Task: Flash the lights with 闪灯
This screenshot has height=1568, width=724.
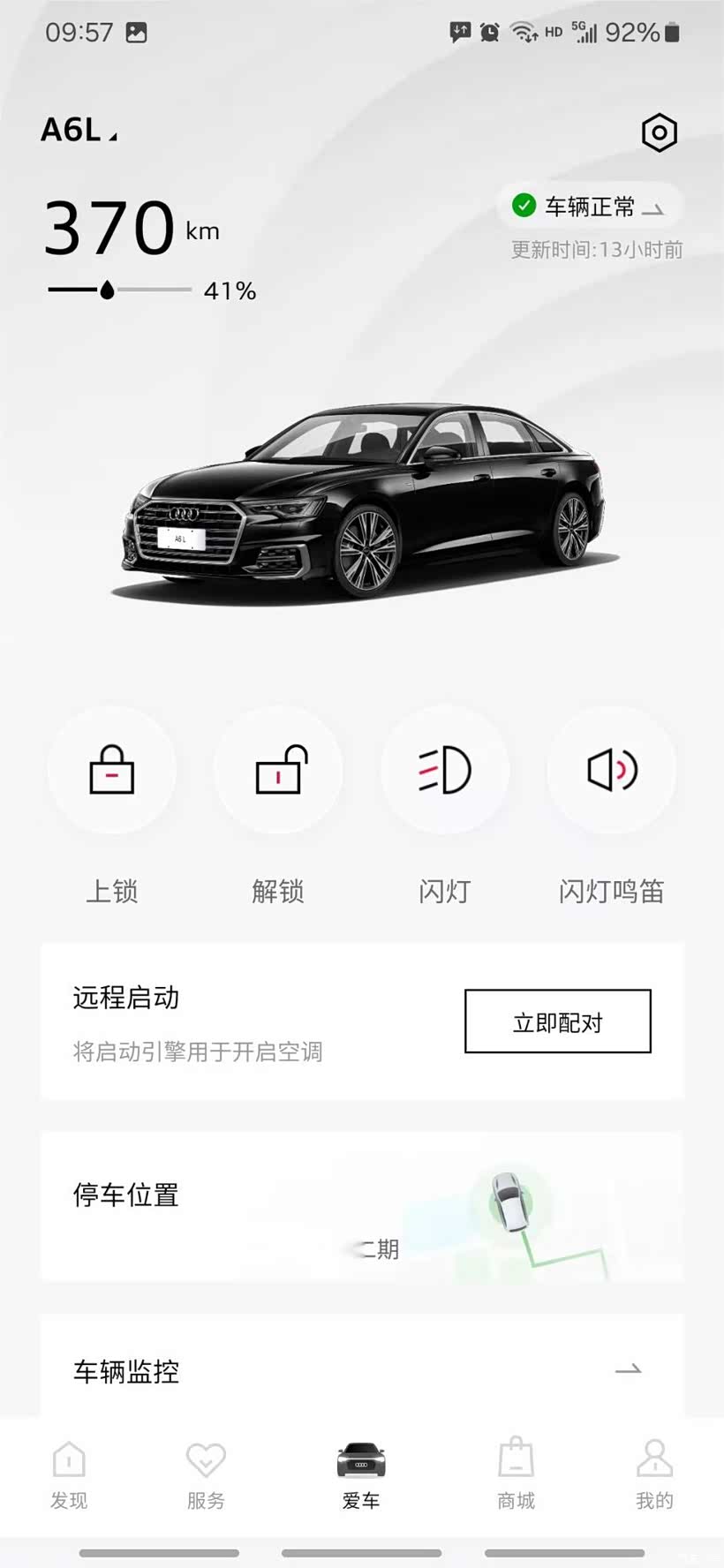Action: tap(445, 771)
